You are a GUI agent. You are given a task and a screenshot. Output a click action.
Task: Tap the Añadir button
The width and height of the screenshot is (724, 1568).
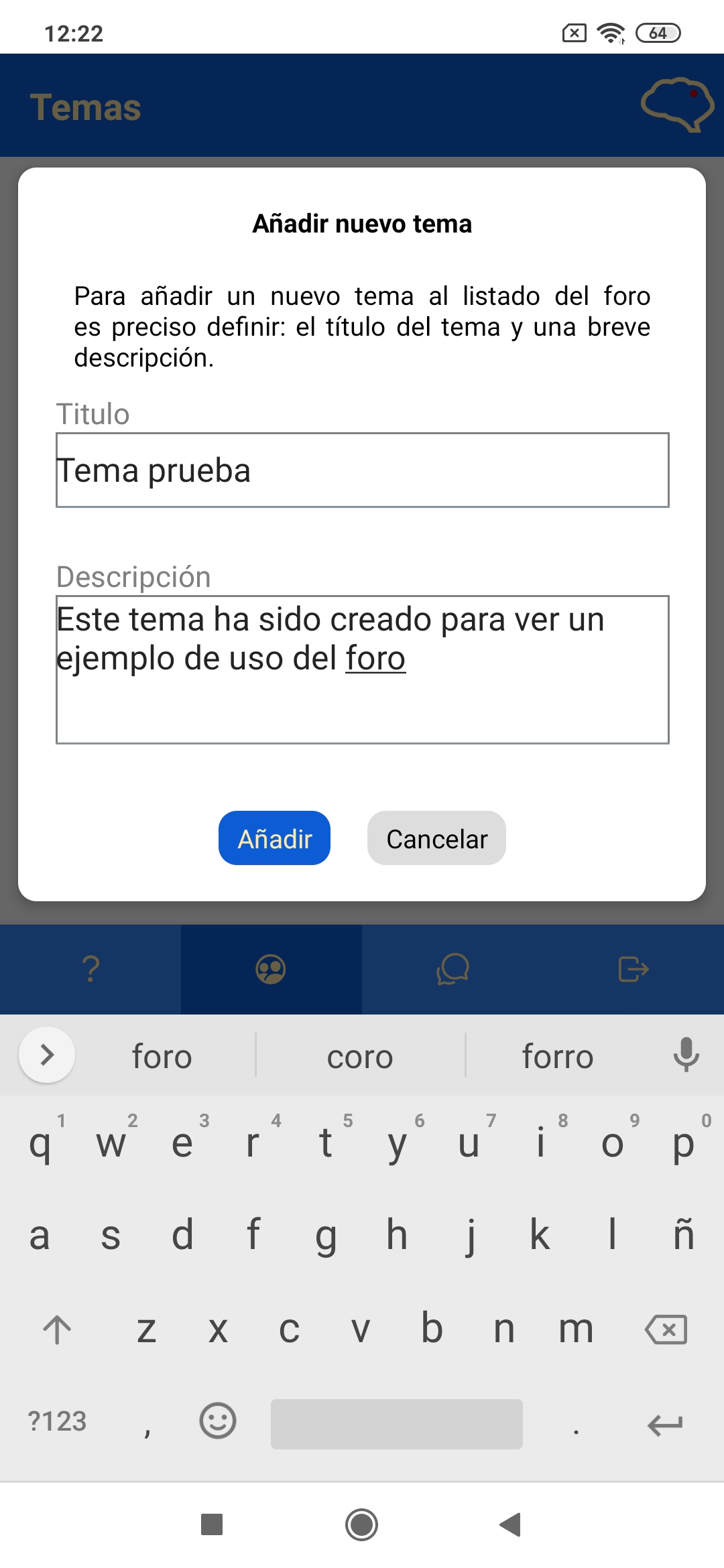[x=274, y=838]
